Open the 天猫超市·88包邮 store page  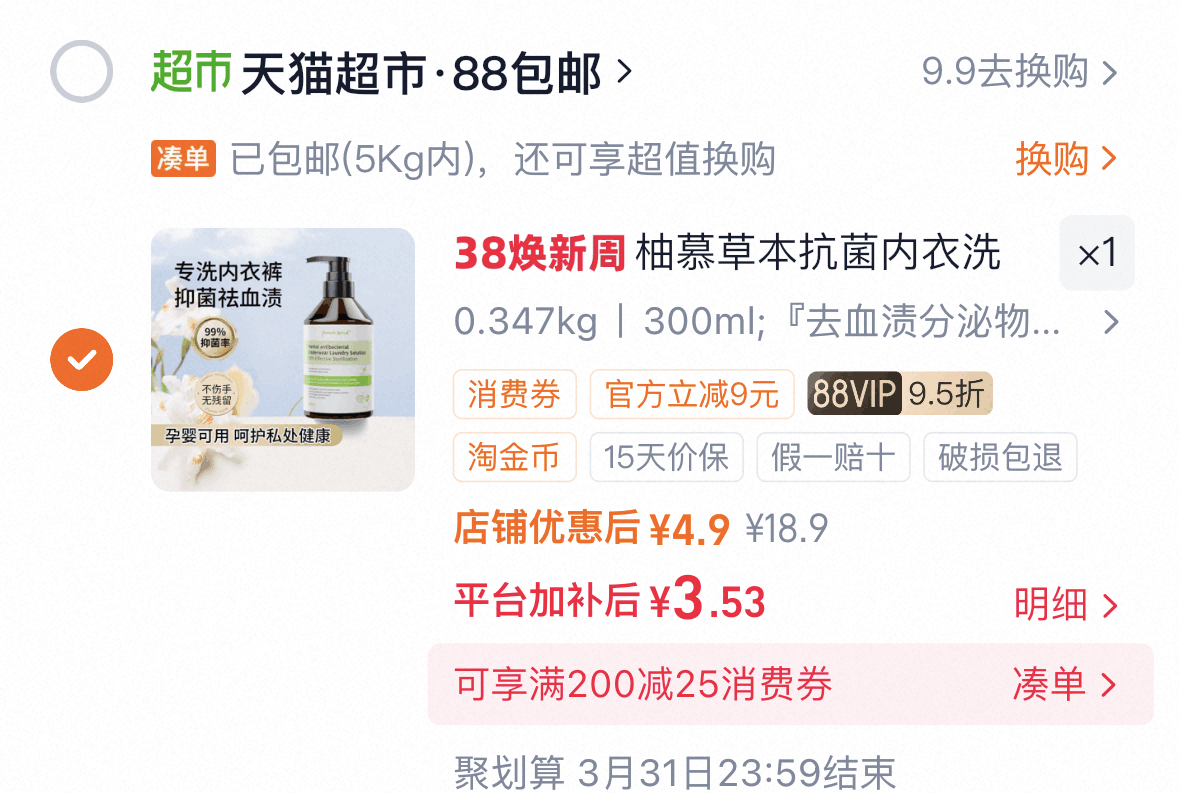click(x=420, y=74)
